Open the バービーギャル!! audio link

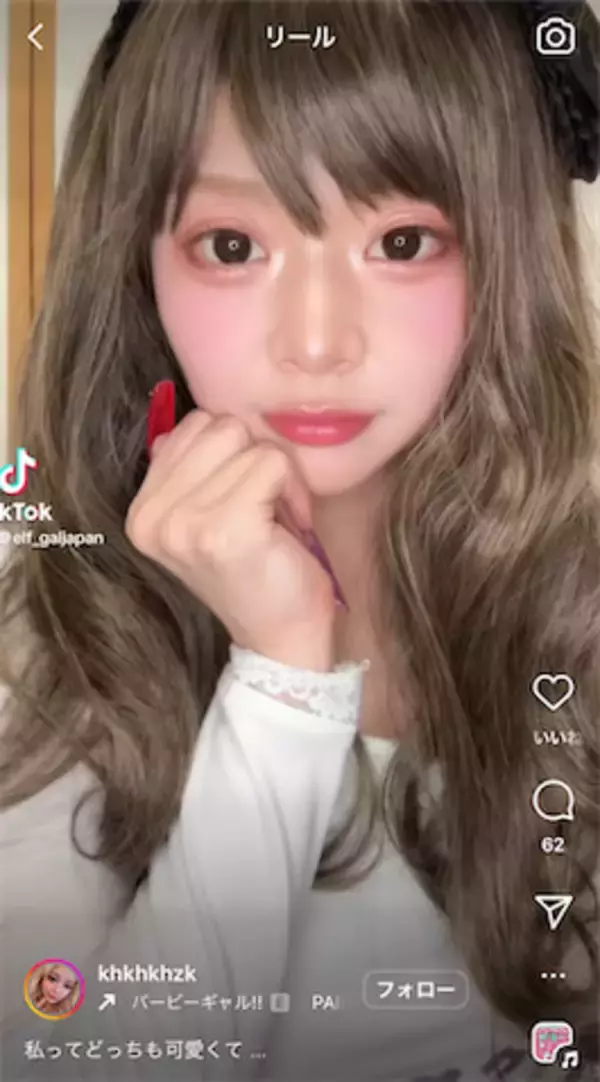[196, 1001]
